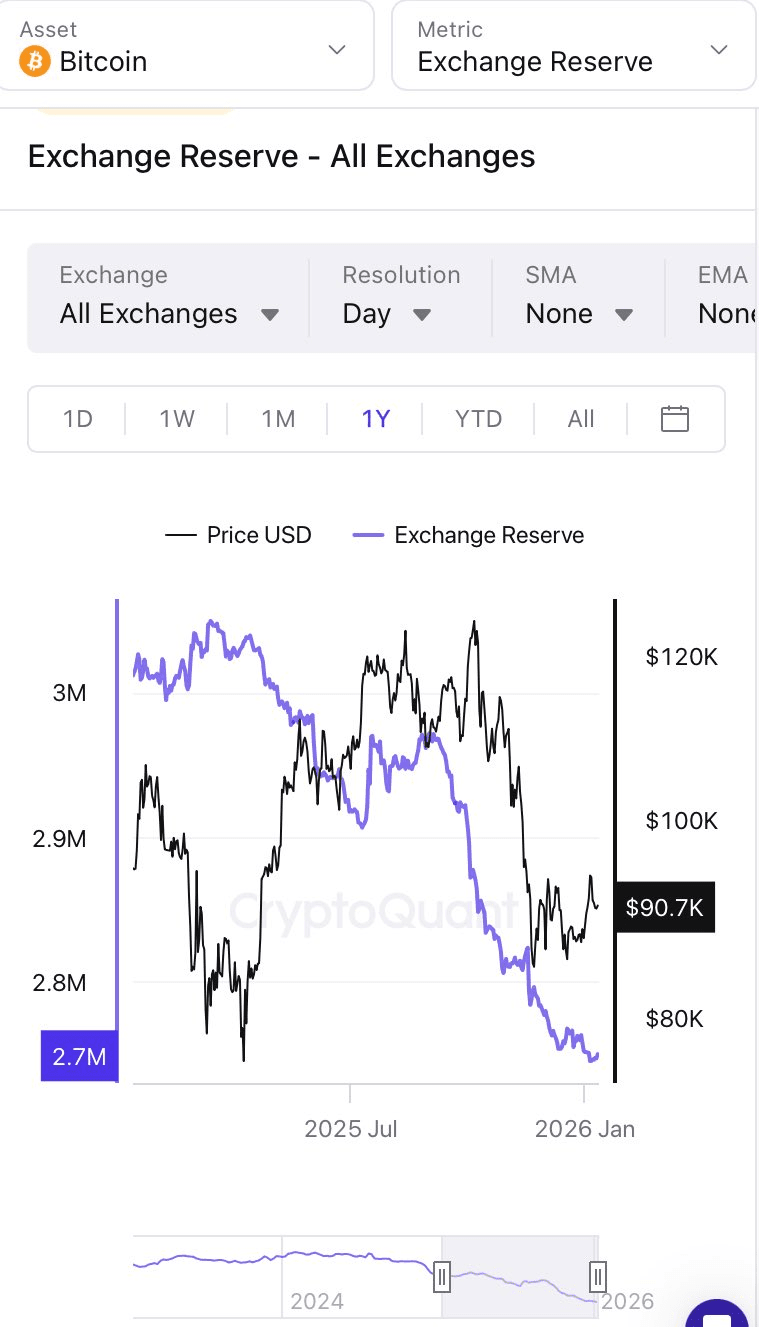Click the right handle of the timeline navigator
759x1327 pixels.
tap(597, 1277)
